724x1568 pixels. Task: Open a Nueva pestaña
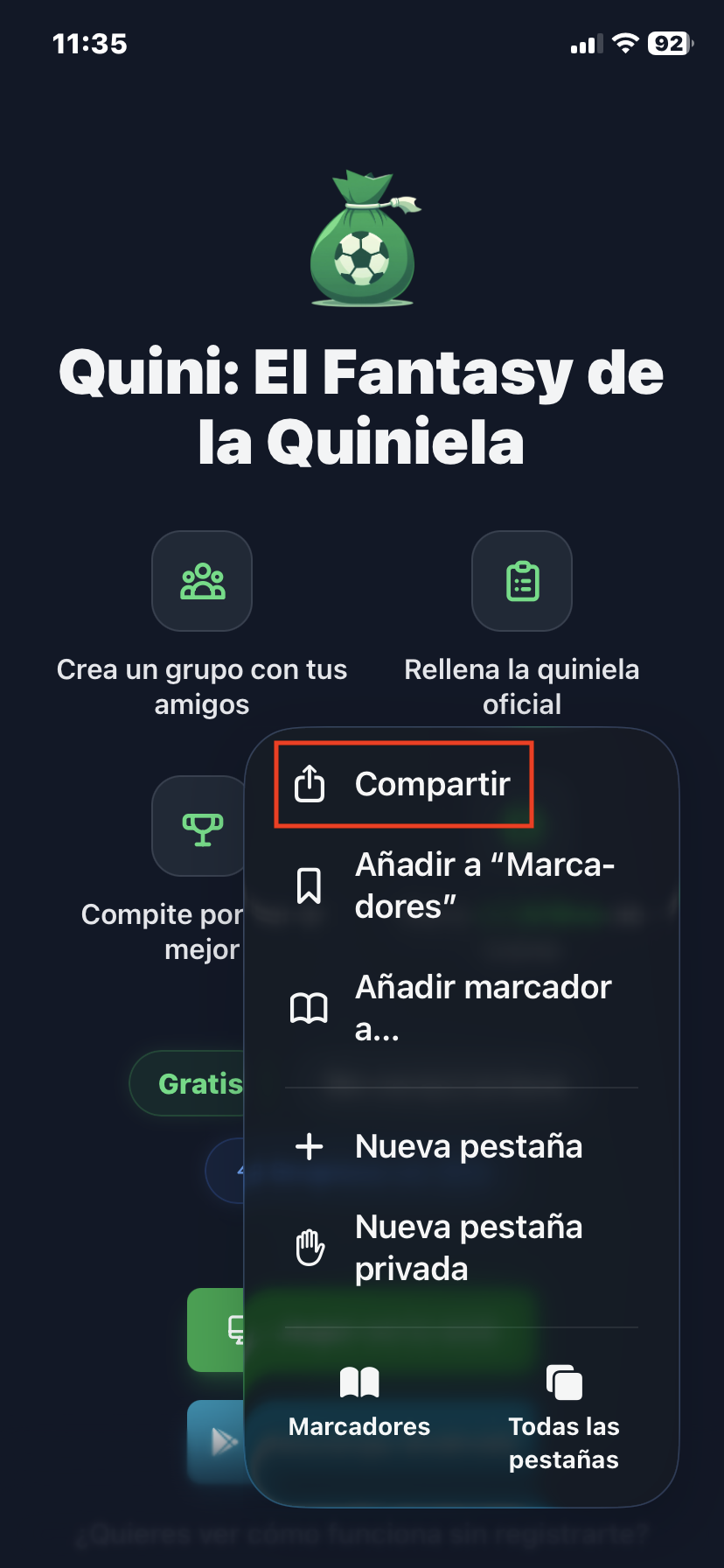tap(469, 1145)
